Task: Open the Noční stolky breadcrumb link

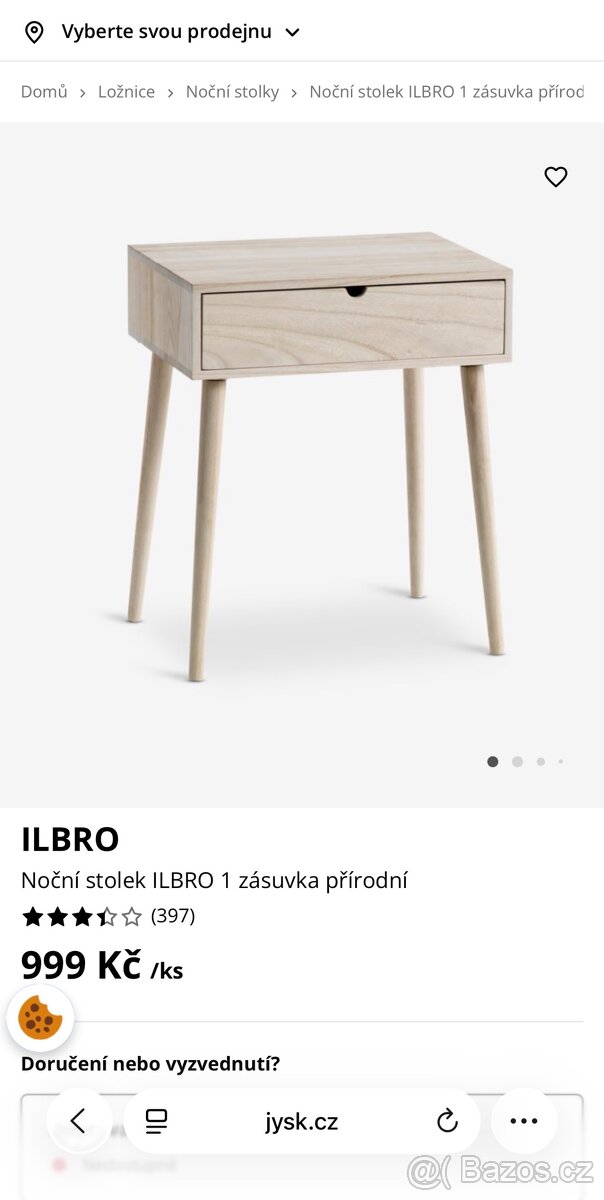Action: click(x=232, y=92)
